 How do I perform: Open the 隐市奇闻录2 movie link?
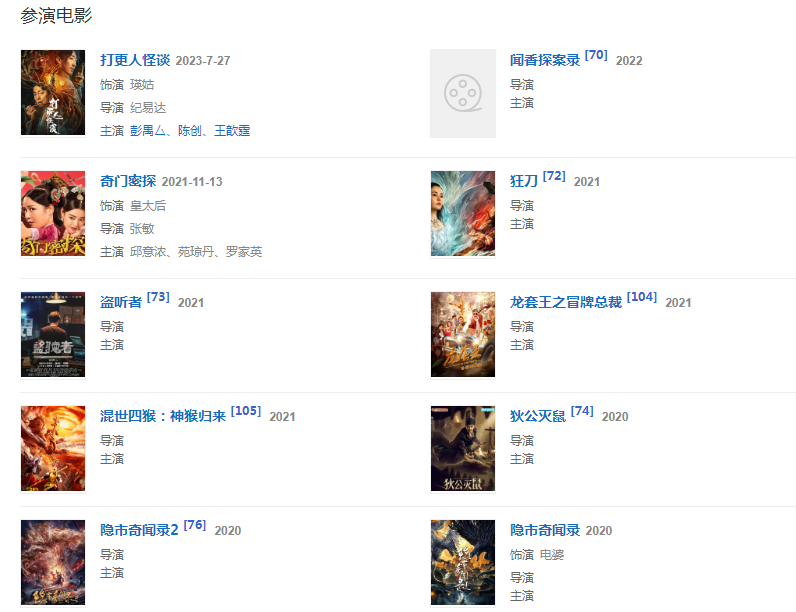click(139, 530)
